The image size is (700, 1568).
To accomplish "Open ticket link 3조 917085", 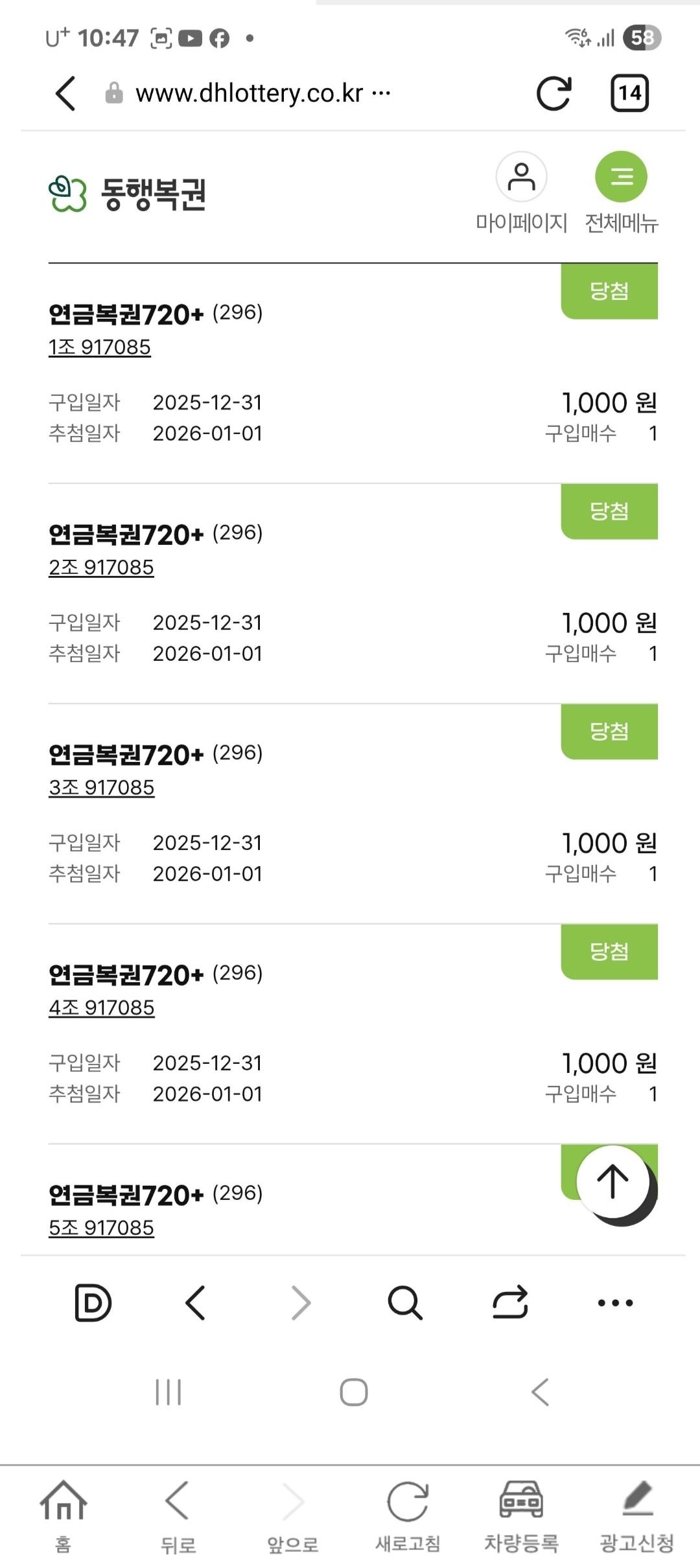I will tap(102, 787).
